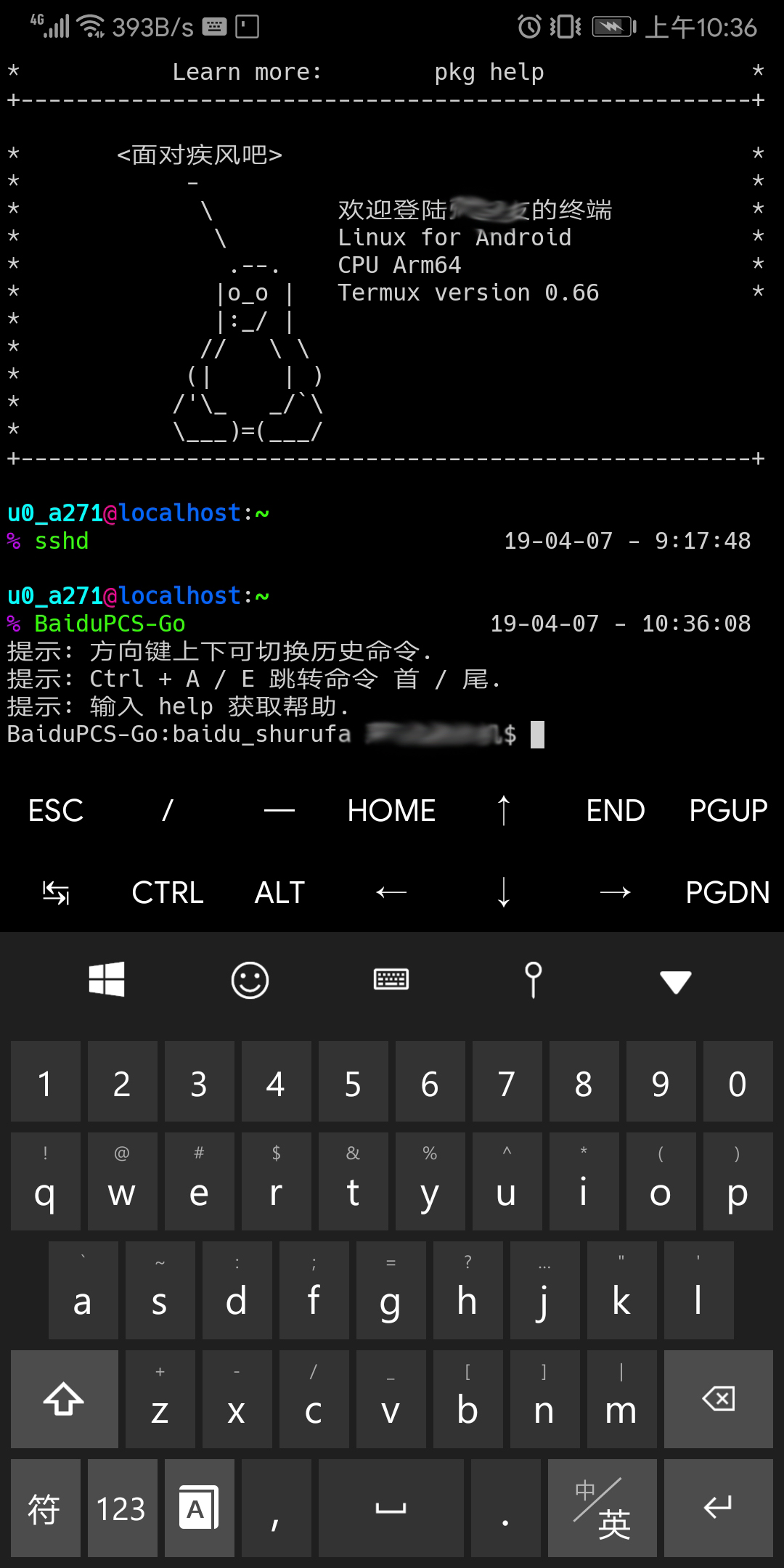Tap the ESC key in extra keys row
This screenshot has width=784, height=1568.
coord(56,810)
